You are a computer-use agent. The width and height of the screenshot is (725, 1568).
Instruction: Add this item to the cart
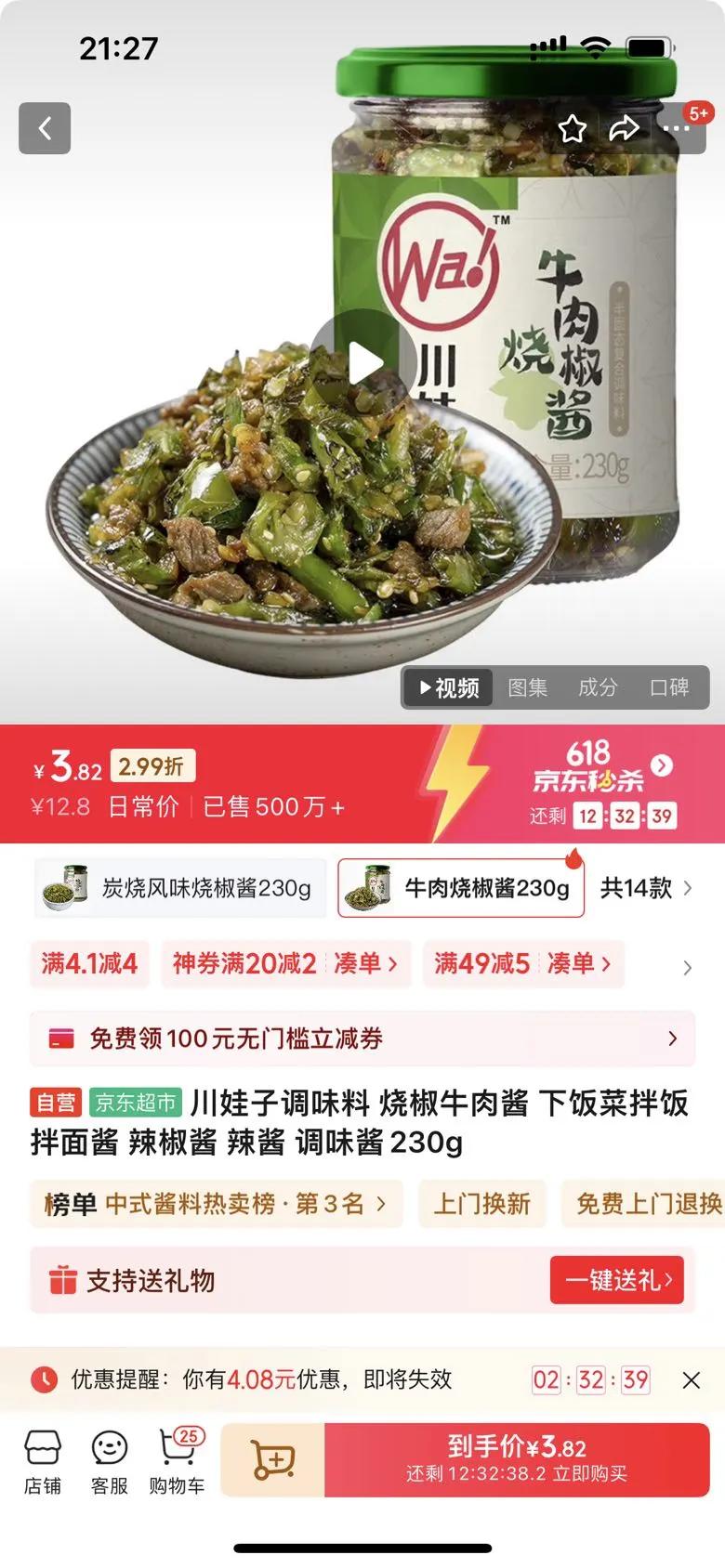pyautogui.click(x=273, y=1460)
